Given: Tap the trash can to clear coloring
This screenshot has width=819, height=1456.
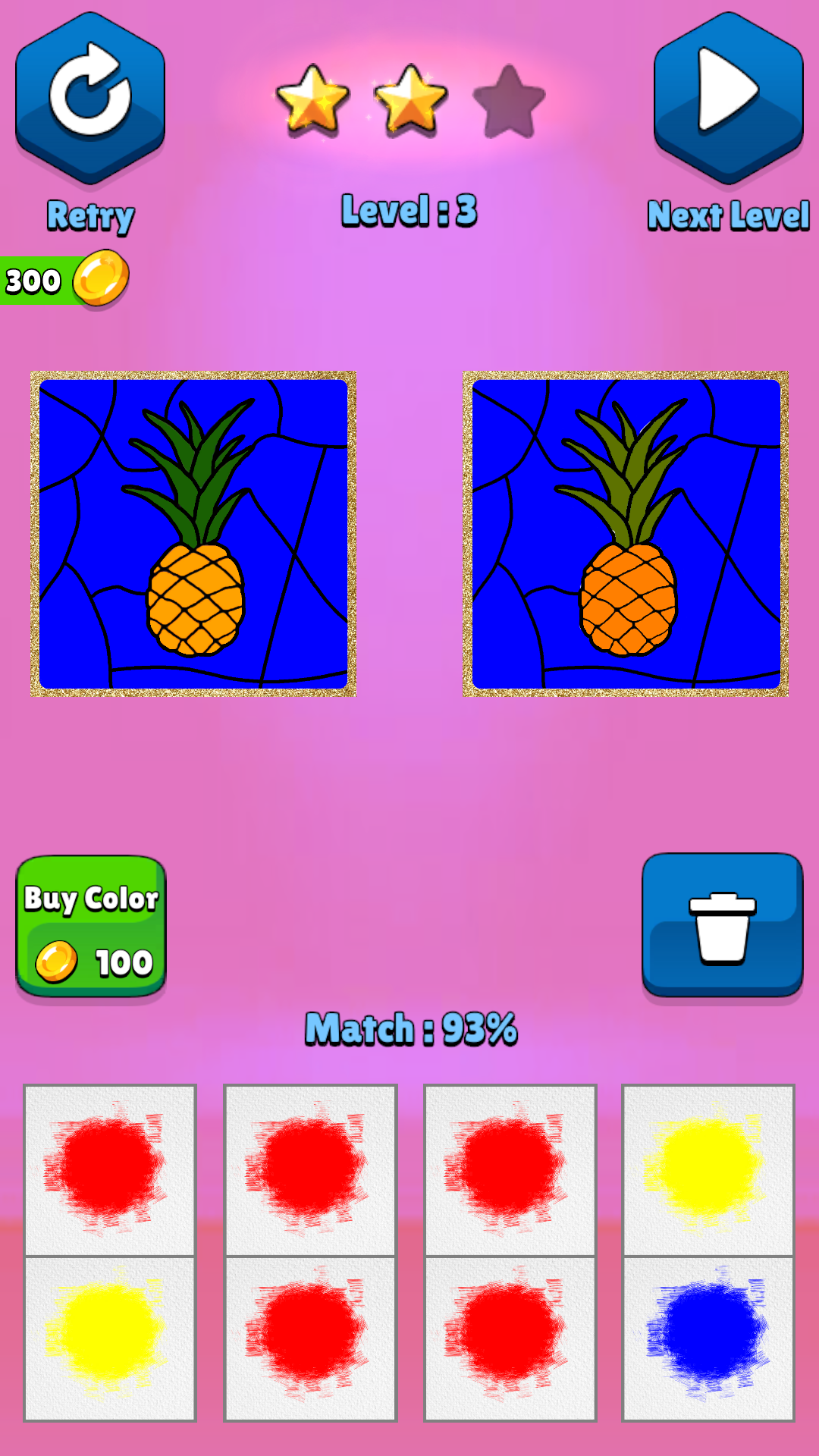Looking at the screenshot, I should tap(723, 927).
